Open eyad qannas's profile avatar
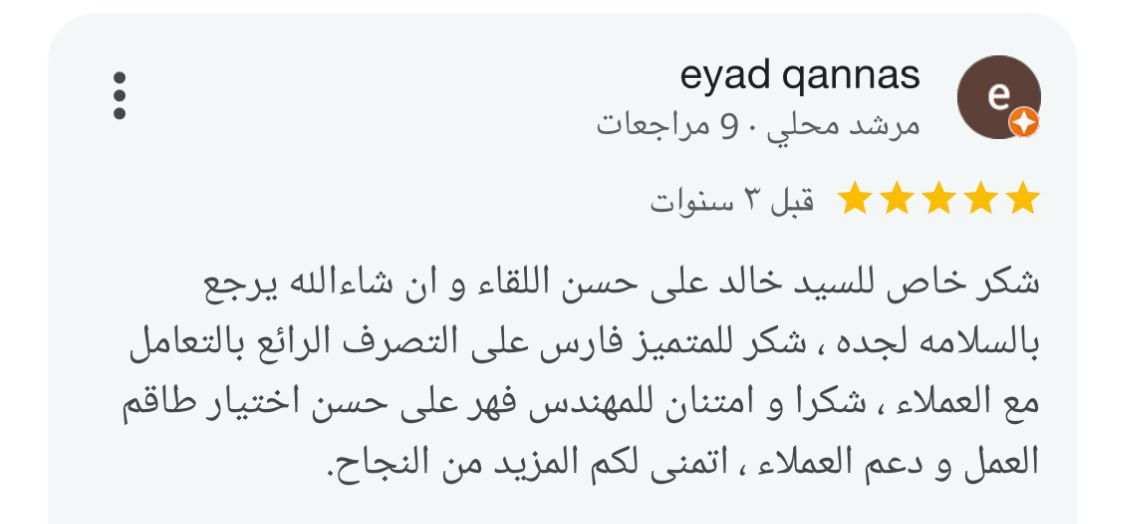This screenshot has height=524, width=1125. (998, 97)
